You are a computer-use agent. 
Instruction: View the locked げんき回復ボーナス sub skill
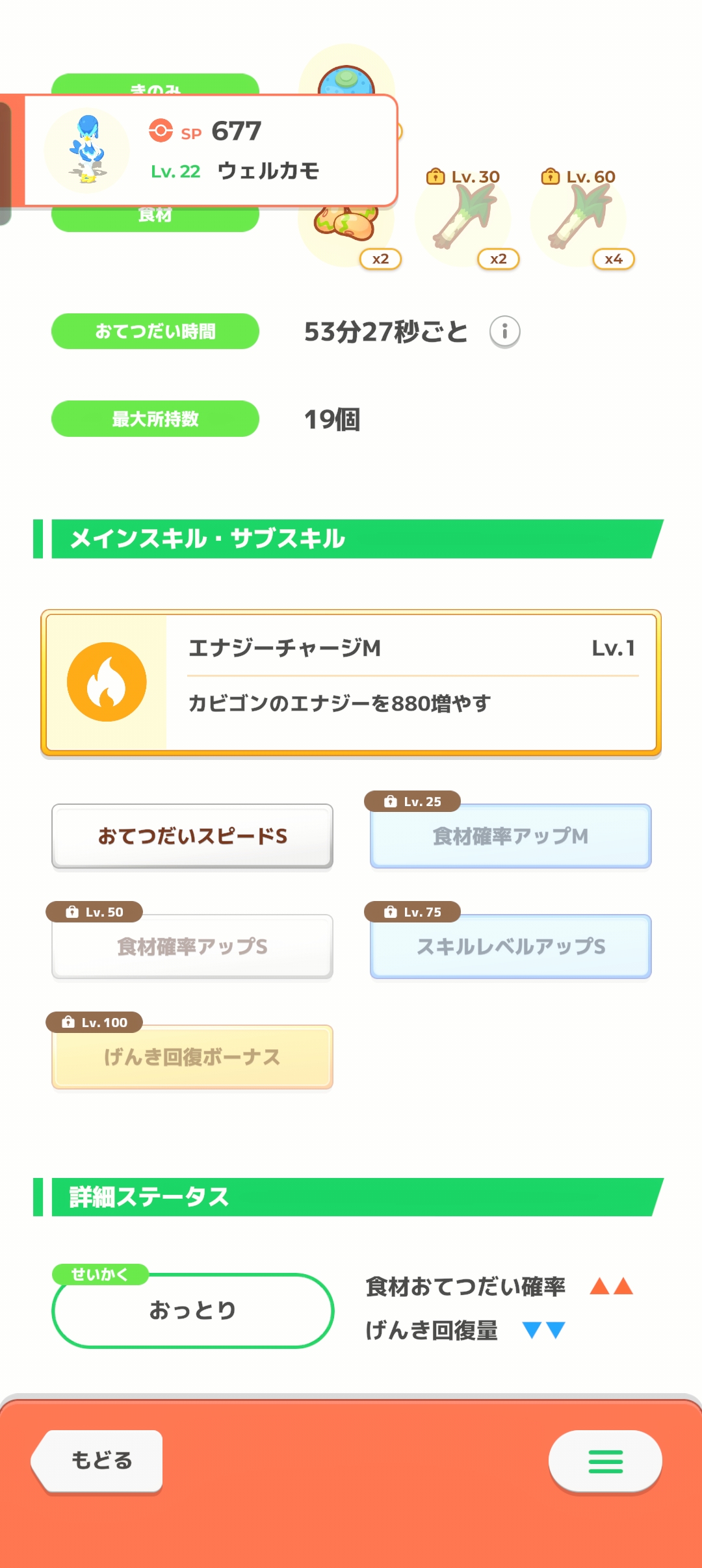192,1057
